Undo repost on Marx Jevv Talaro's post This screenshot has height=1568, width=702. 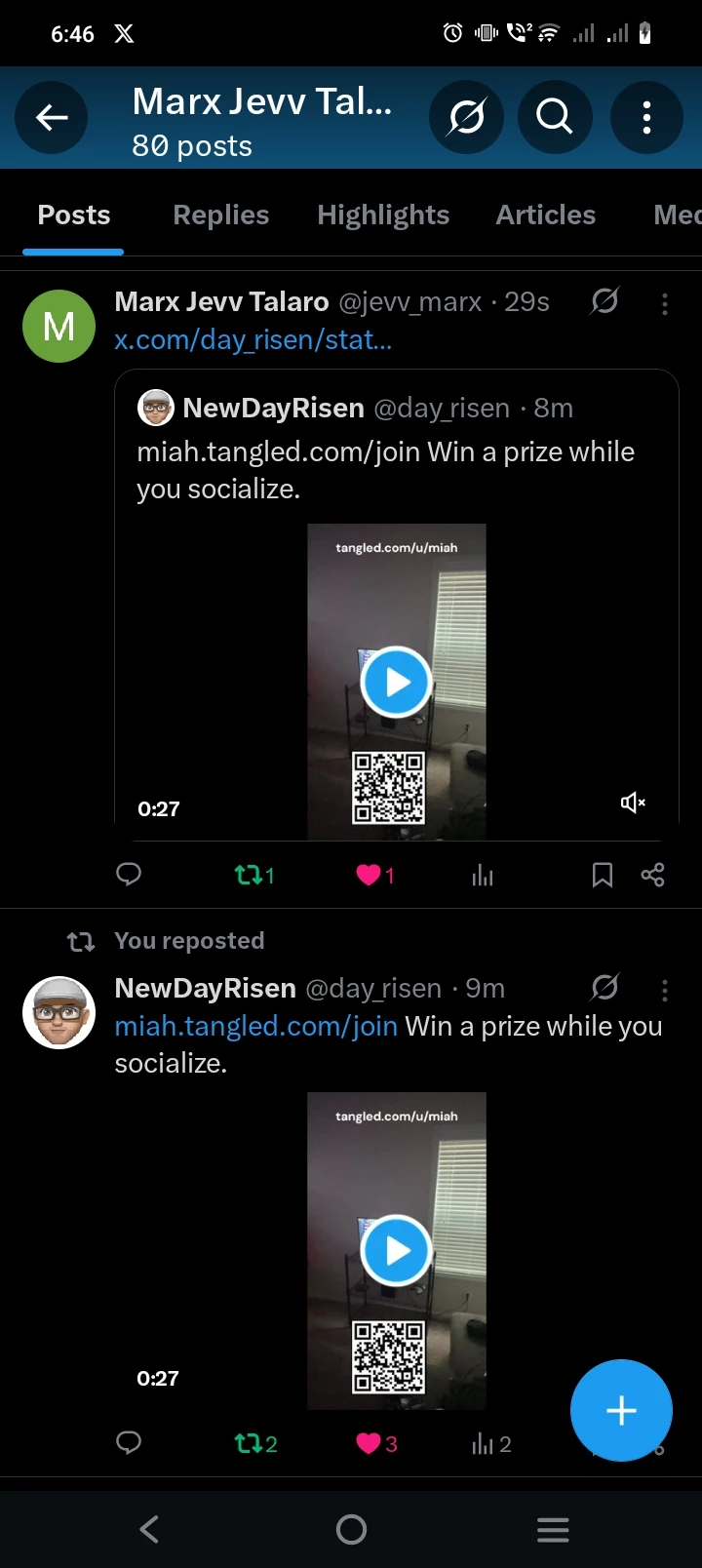pyautogui.click(x=254, y=875)
